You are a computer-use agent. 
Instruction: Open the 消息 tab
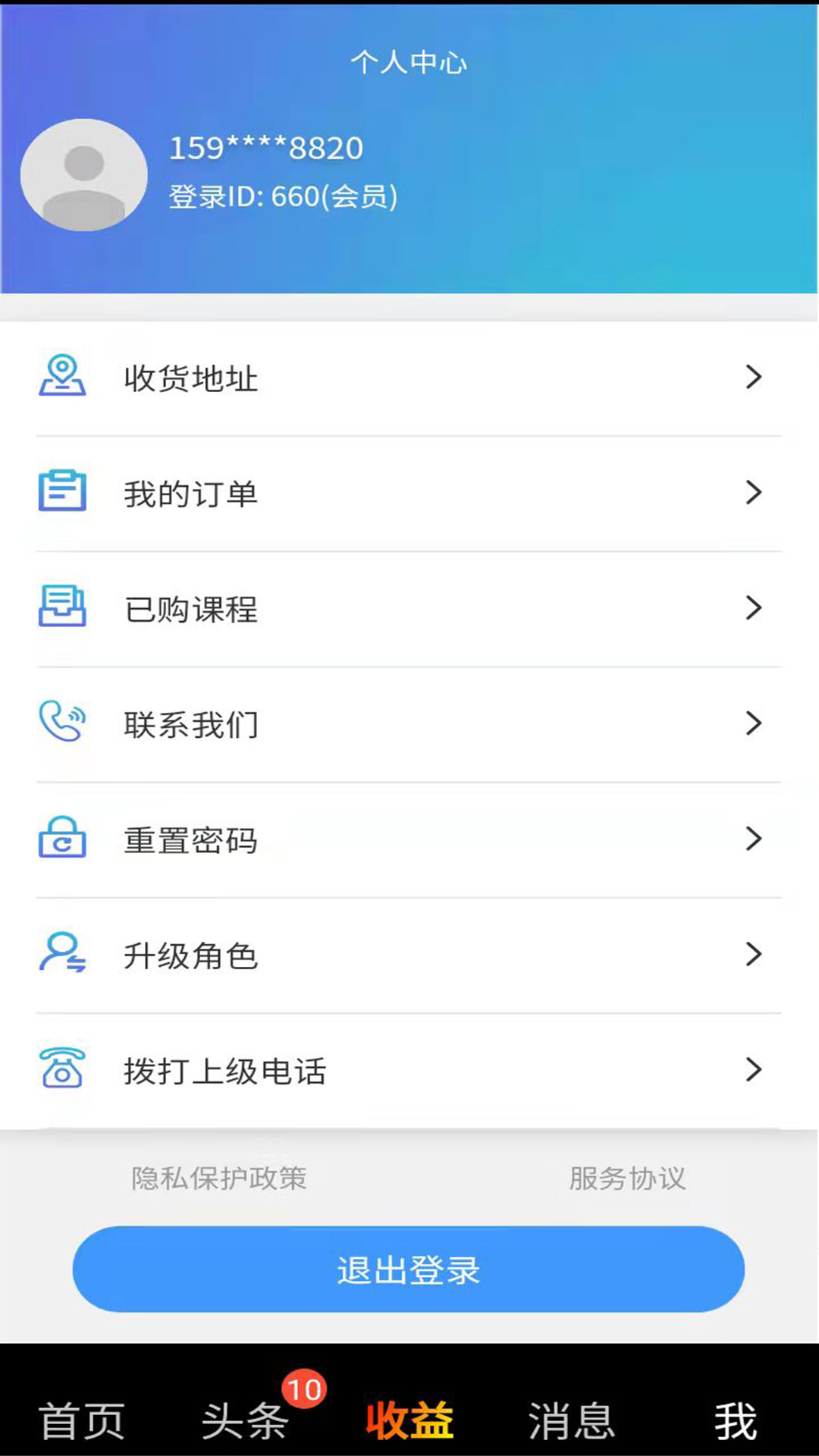[573, 1422]
